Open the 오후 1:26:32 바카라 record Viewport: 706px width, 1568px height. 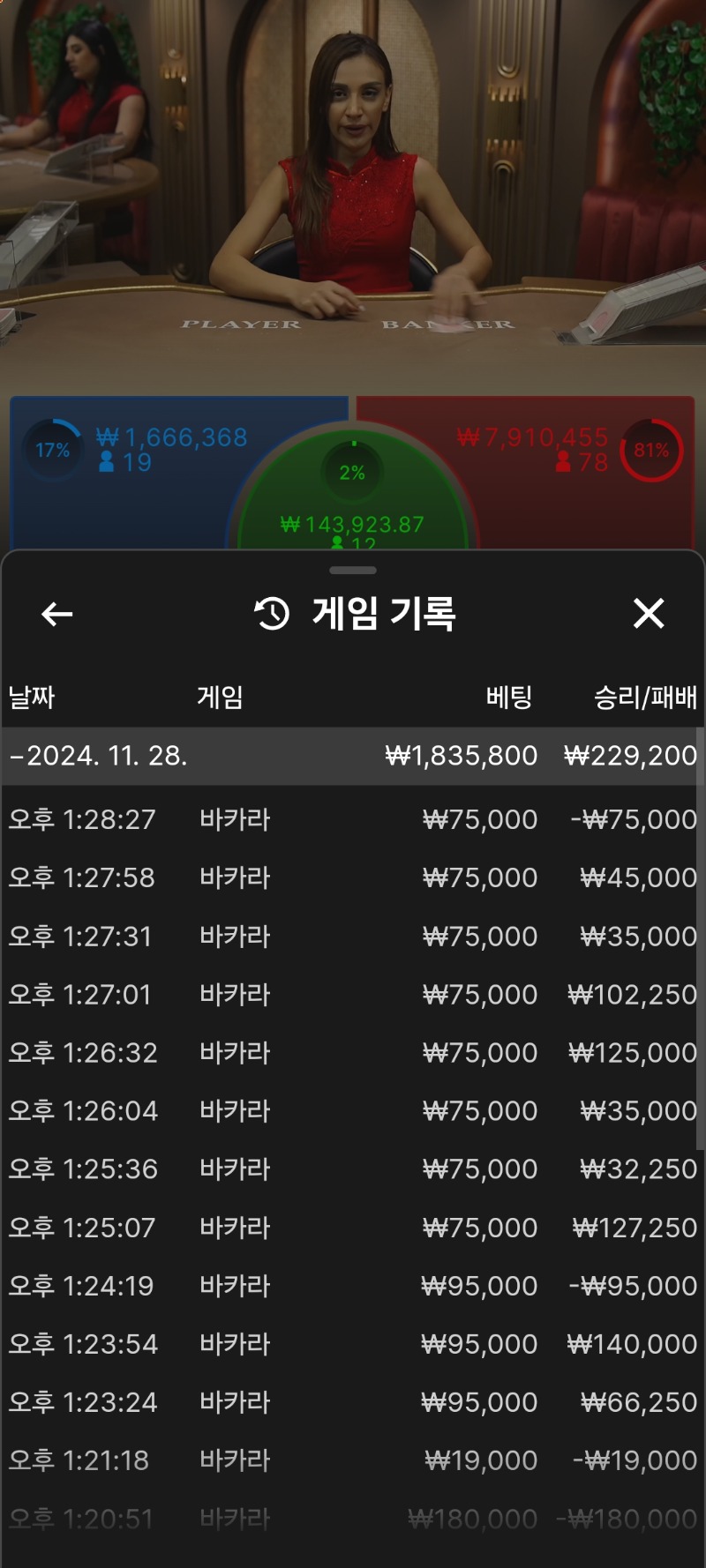(351, 1052)
